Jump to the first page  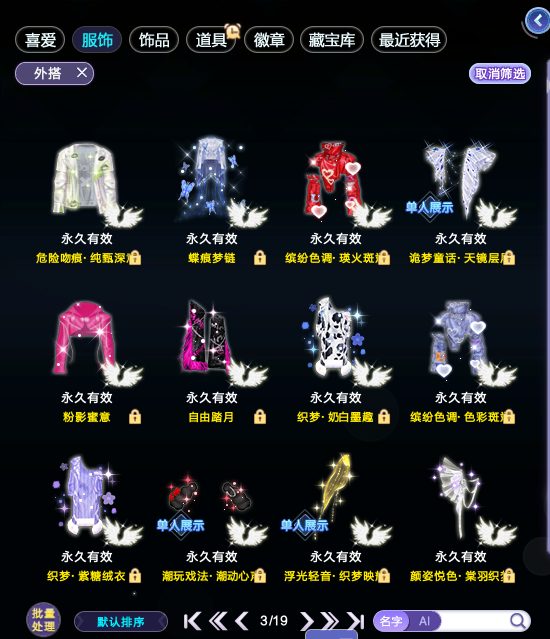[192, 621]
